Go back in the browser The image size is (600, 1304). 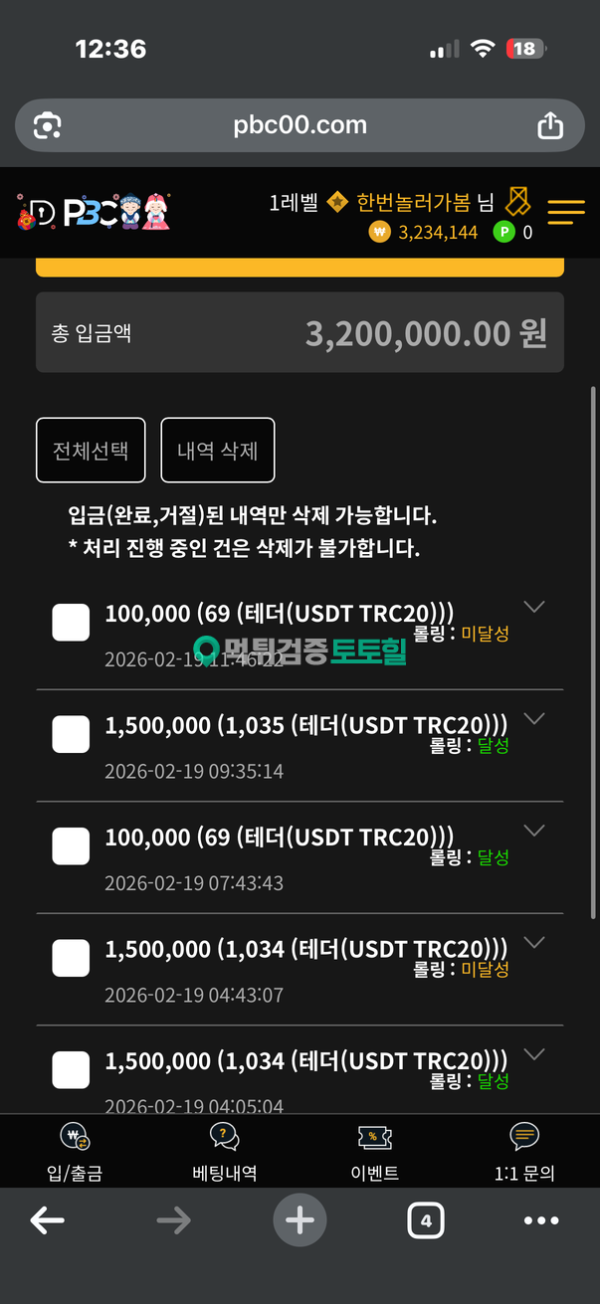[47, 1220]
